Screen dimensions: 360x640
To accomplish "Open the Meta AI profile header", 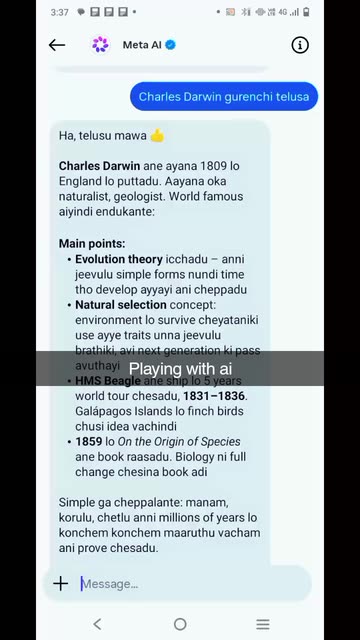I will point(133,45).
